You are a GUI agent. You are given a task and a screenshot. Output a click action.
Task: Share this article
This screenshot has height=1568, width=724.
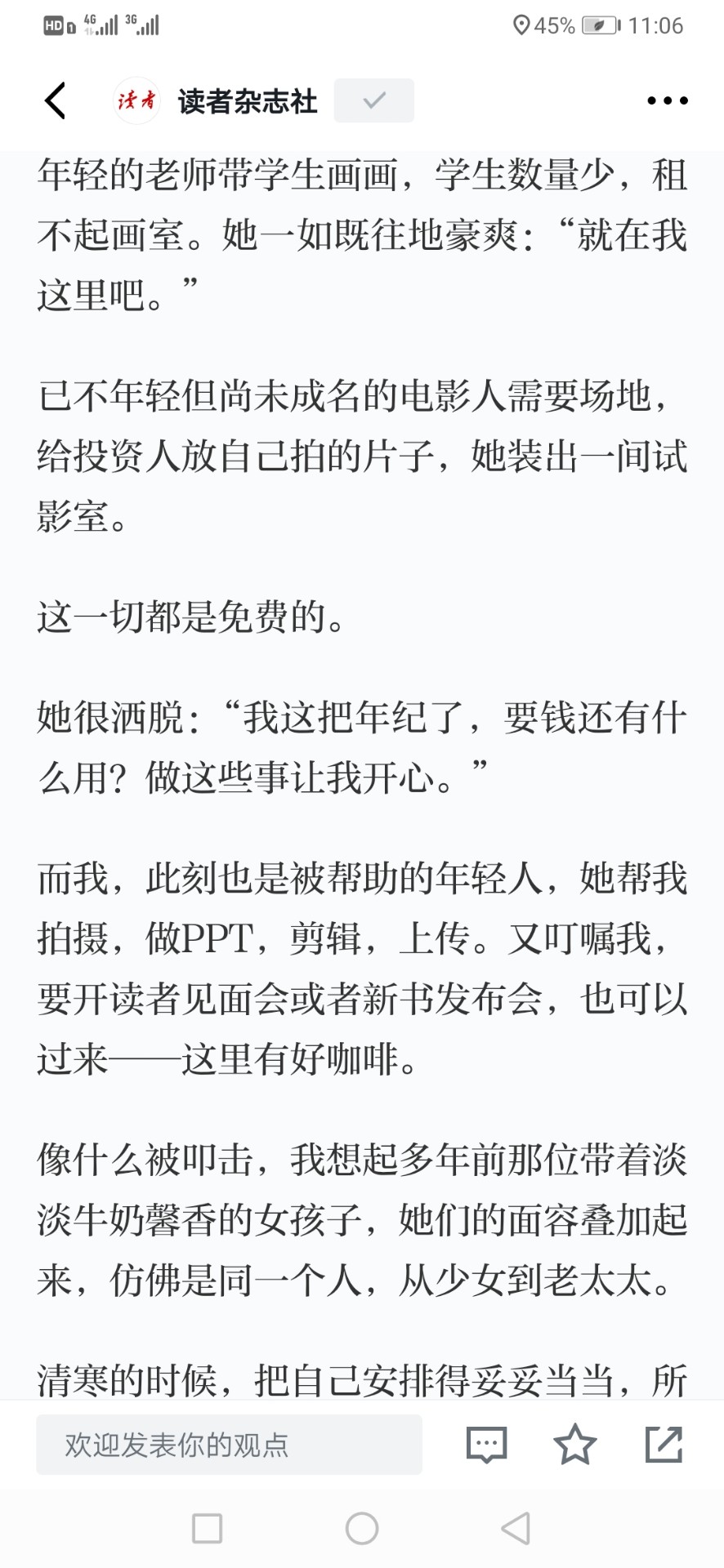664,1444
